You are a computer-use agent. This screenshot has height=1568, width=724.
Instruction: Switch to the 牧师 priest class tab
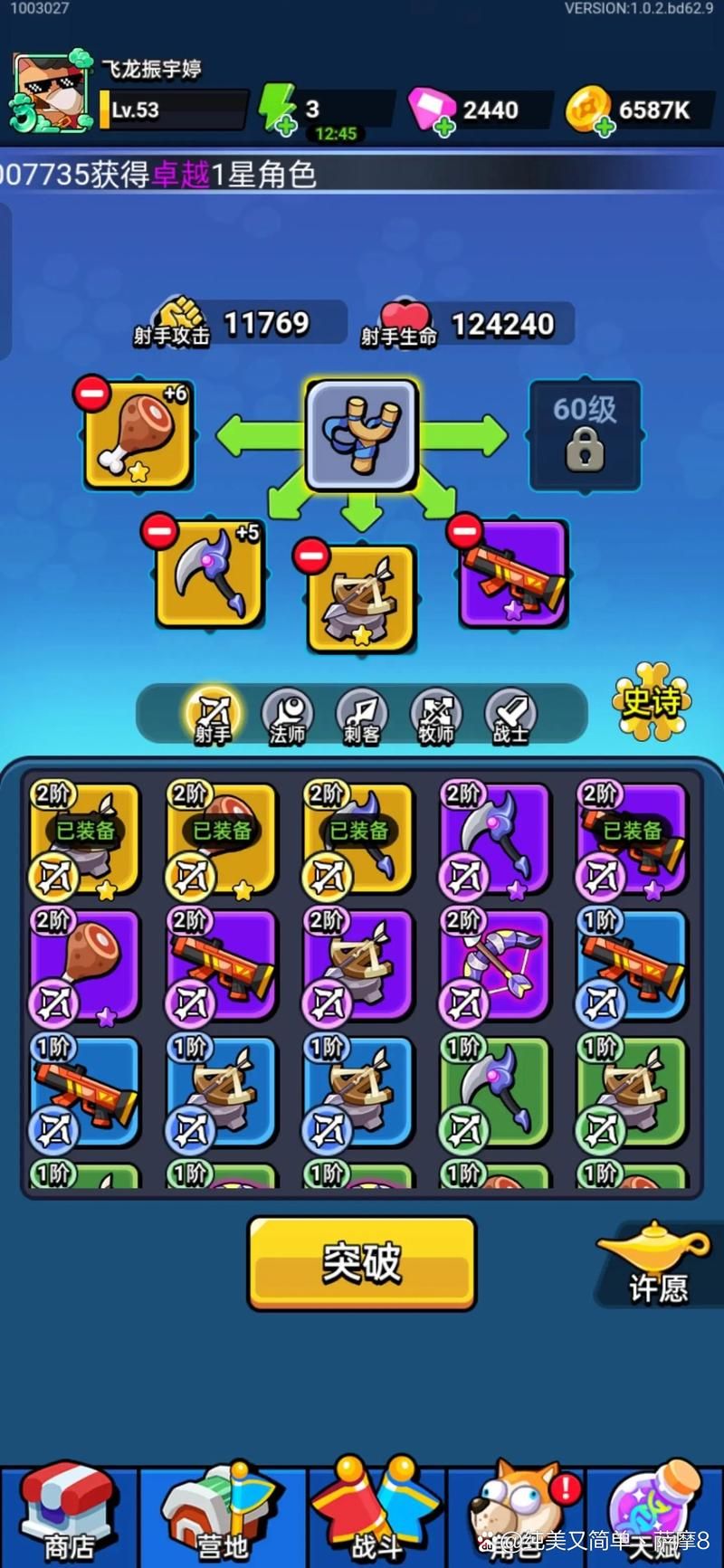tap(435, 715)
